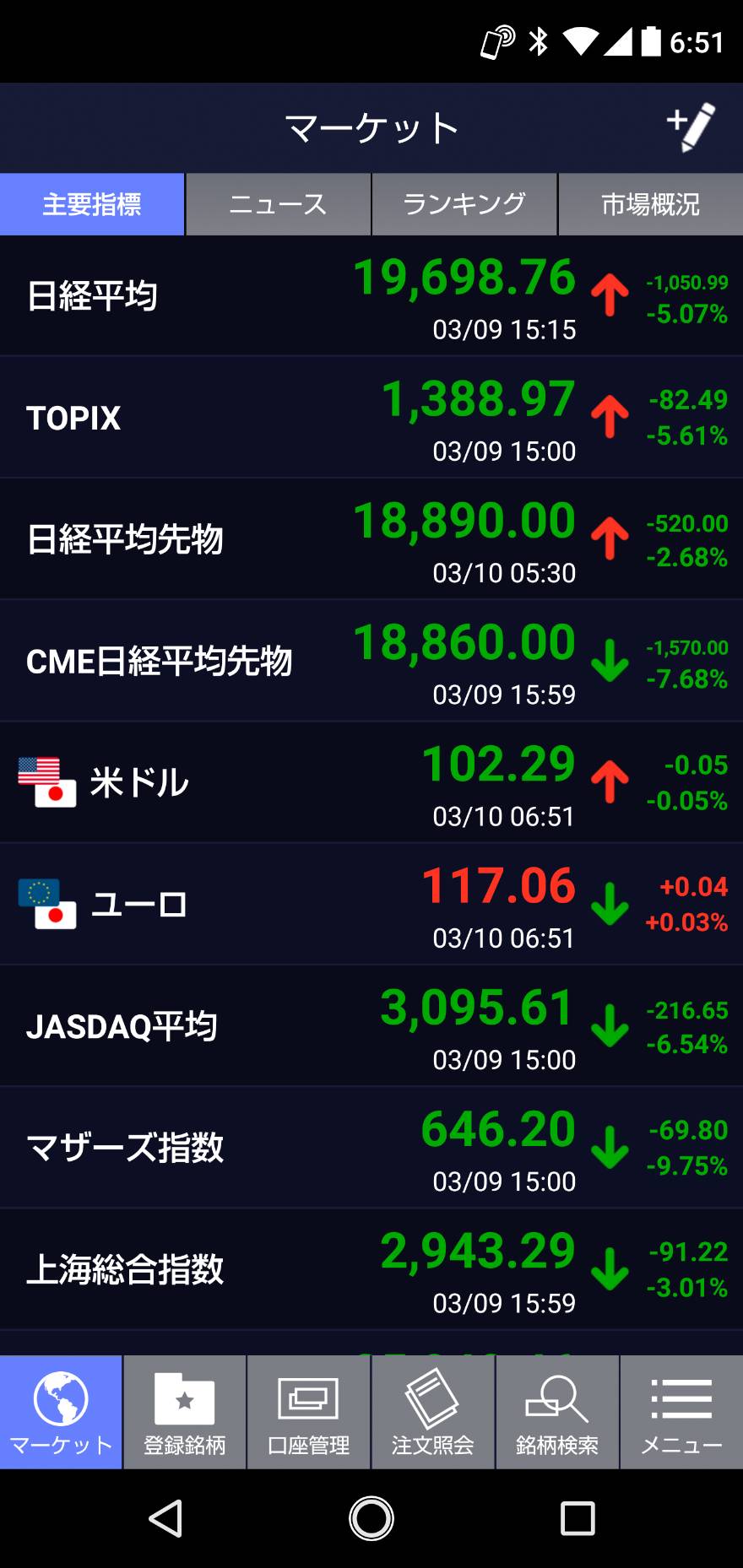Open the 市場概況 tab
The width and height of the screenshot is (743, 1568).
coord(651,204)
